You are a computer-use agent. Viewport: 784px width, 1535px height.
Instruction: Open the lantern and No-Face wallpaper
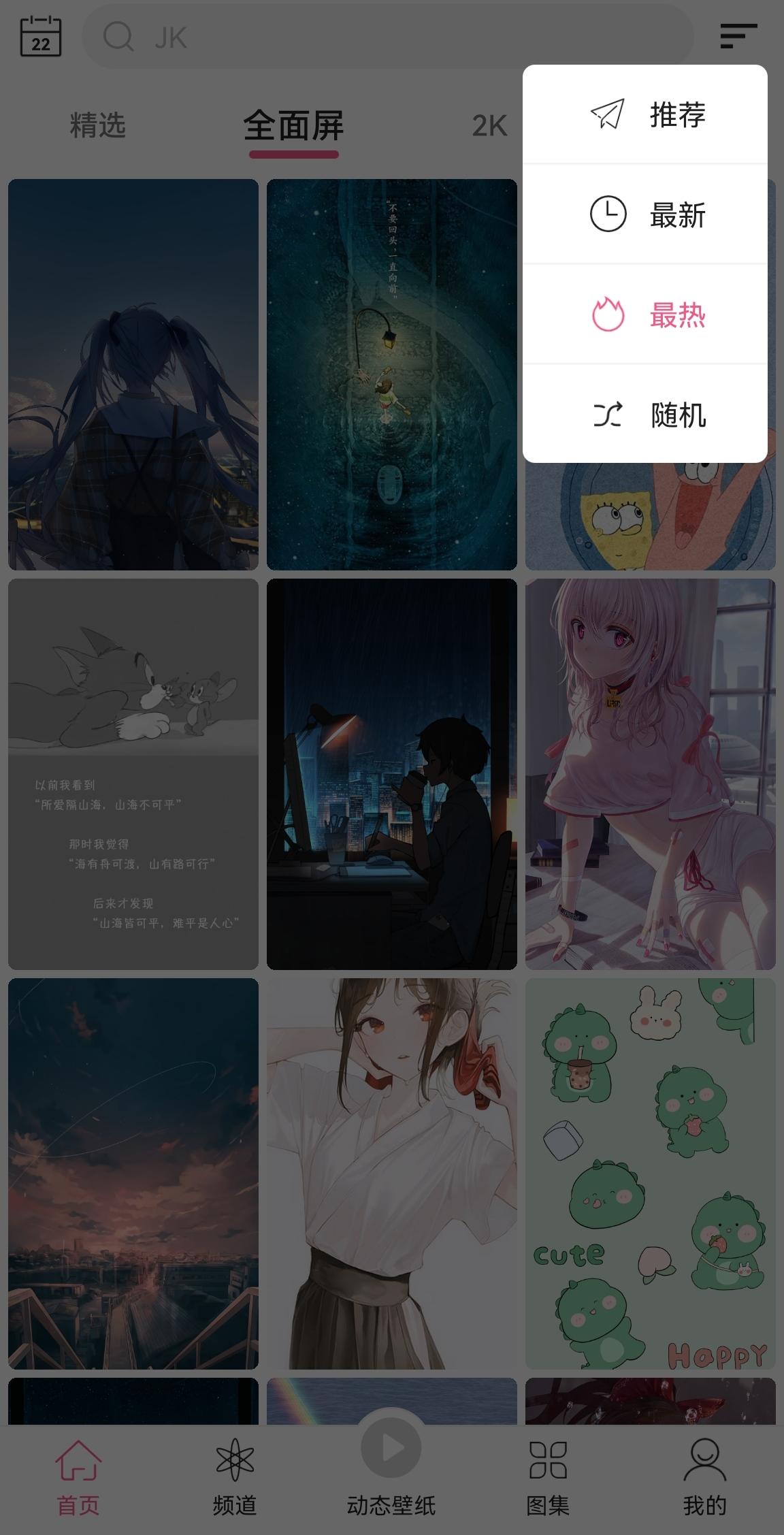(x=391, y=374)
